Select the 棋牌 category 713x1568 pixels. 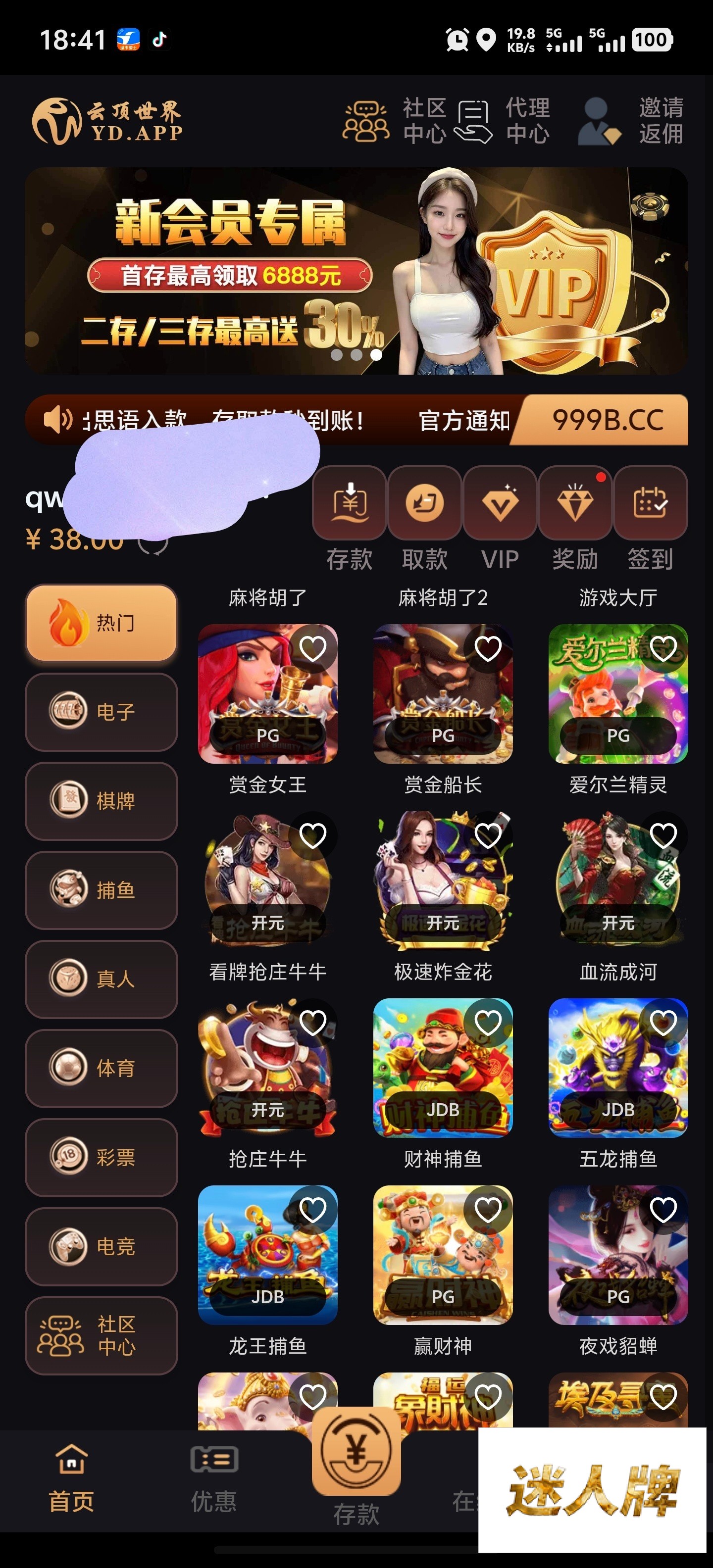101,800
